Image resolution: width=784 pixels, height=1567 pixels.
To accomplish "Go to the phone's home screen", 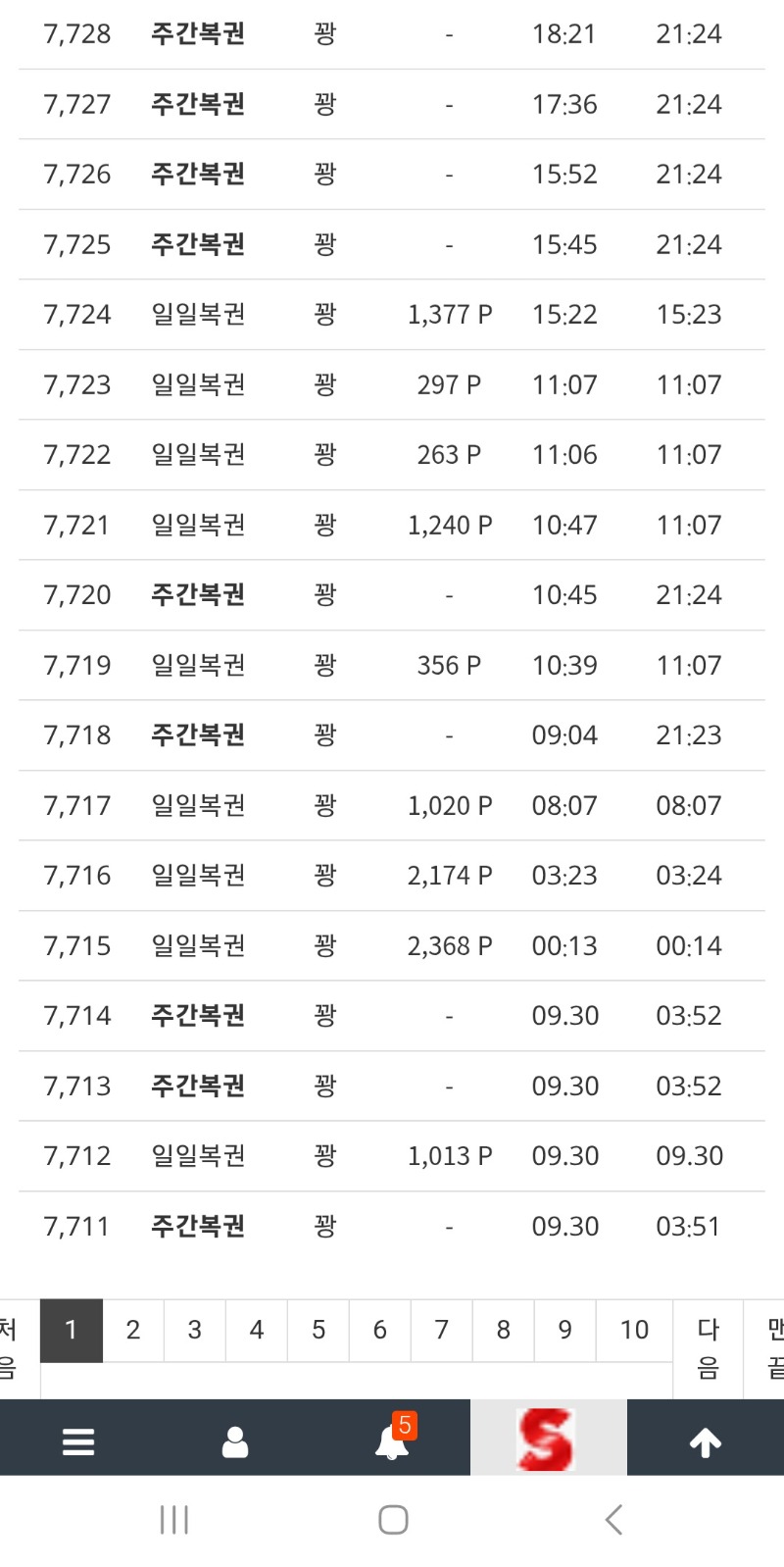I will (393, 1520).
